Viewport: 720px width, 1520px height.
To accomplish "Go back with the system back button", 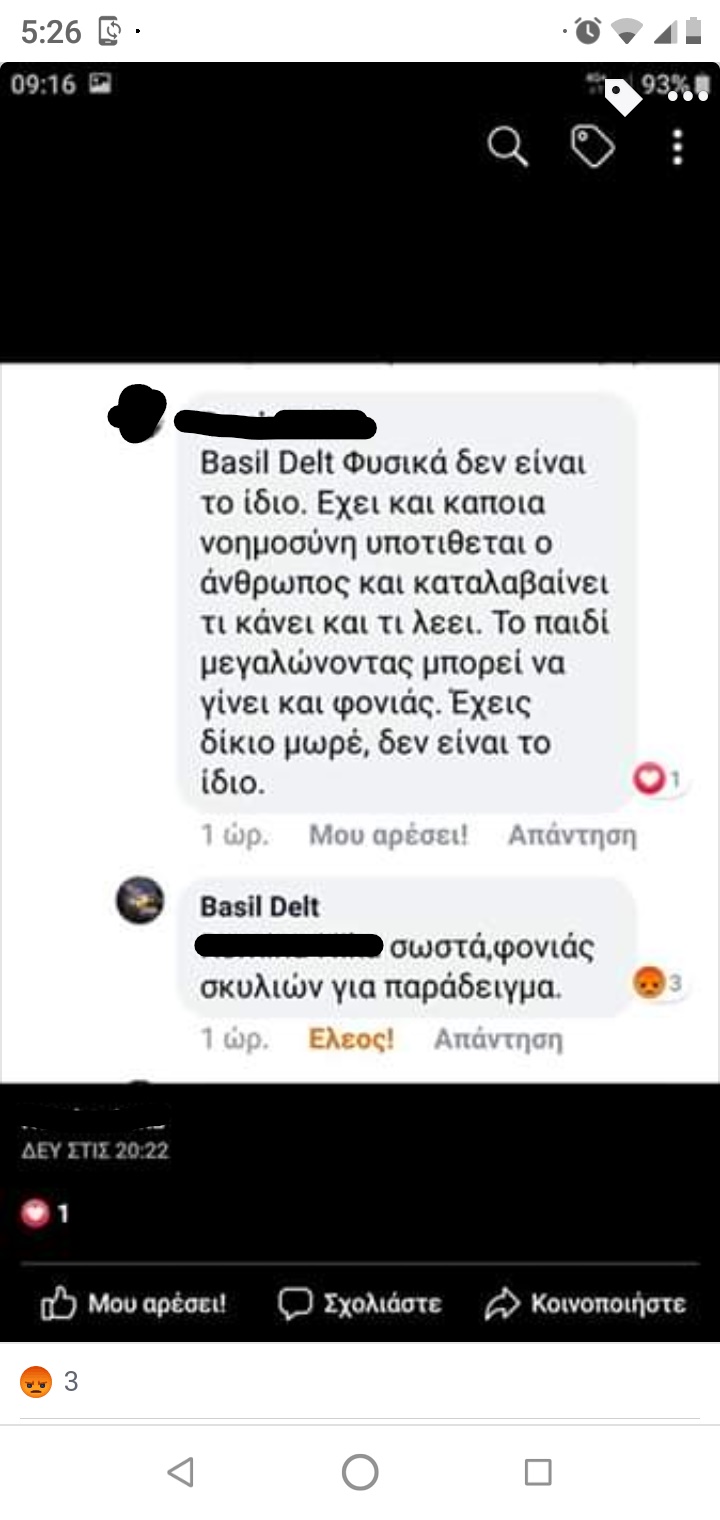I will pyautogui.click(x=180, y=1471).
